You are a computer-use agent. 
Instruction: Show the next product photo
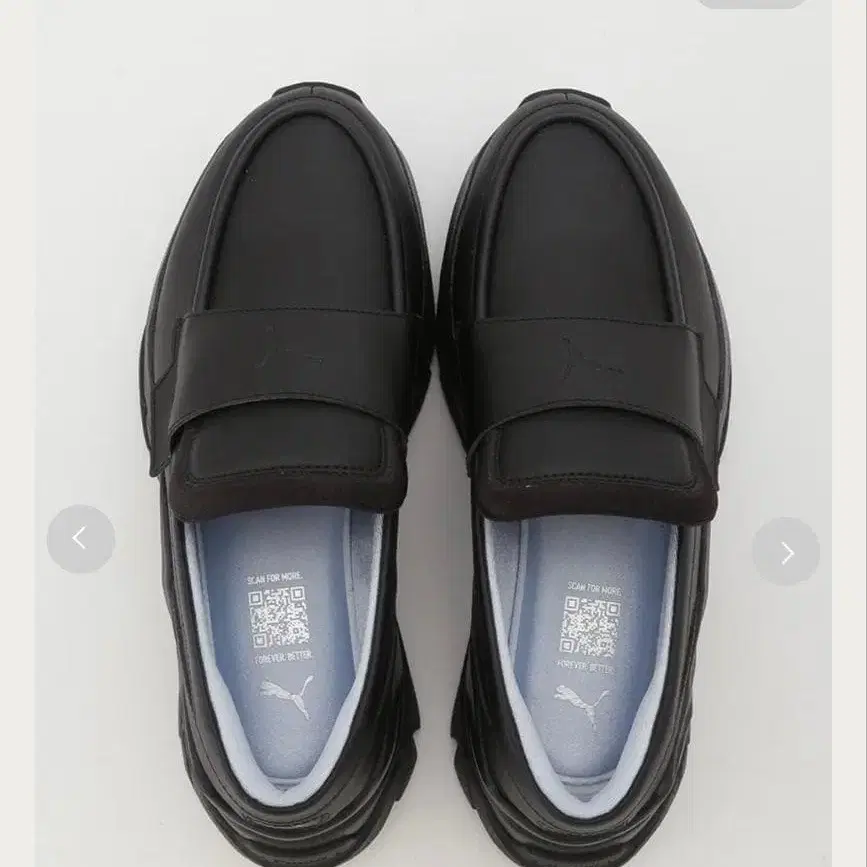786,551
